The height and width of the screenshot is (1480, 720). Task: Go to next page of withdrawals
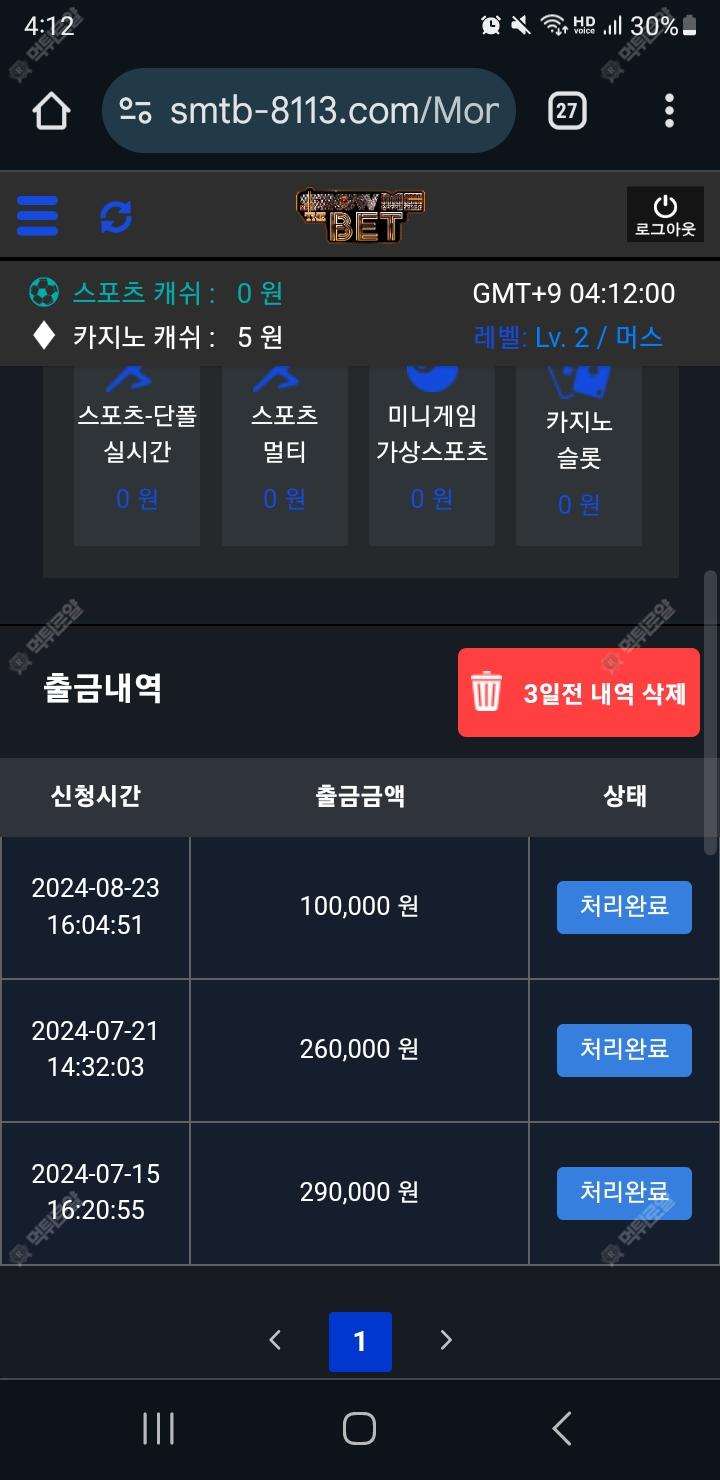446,1341
